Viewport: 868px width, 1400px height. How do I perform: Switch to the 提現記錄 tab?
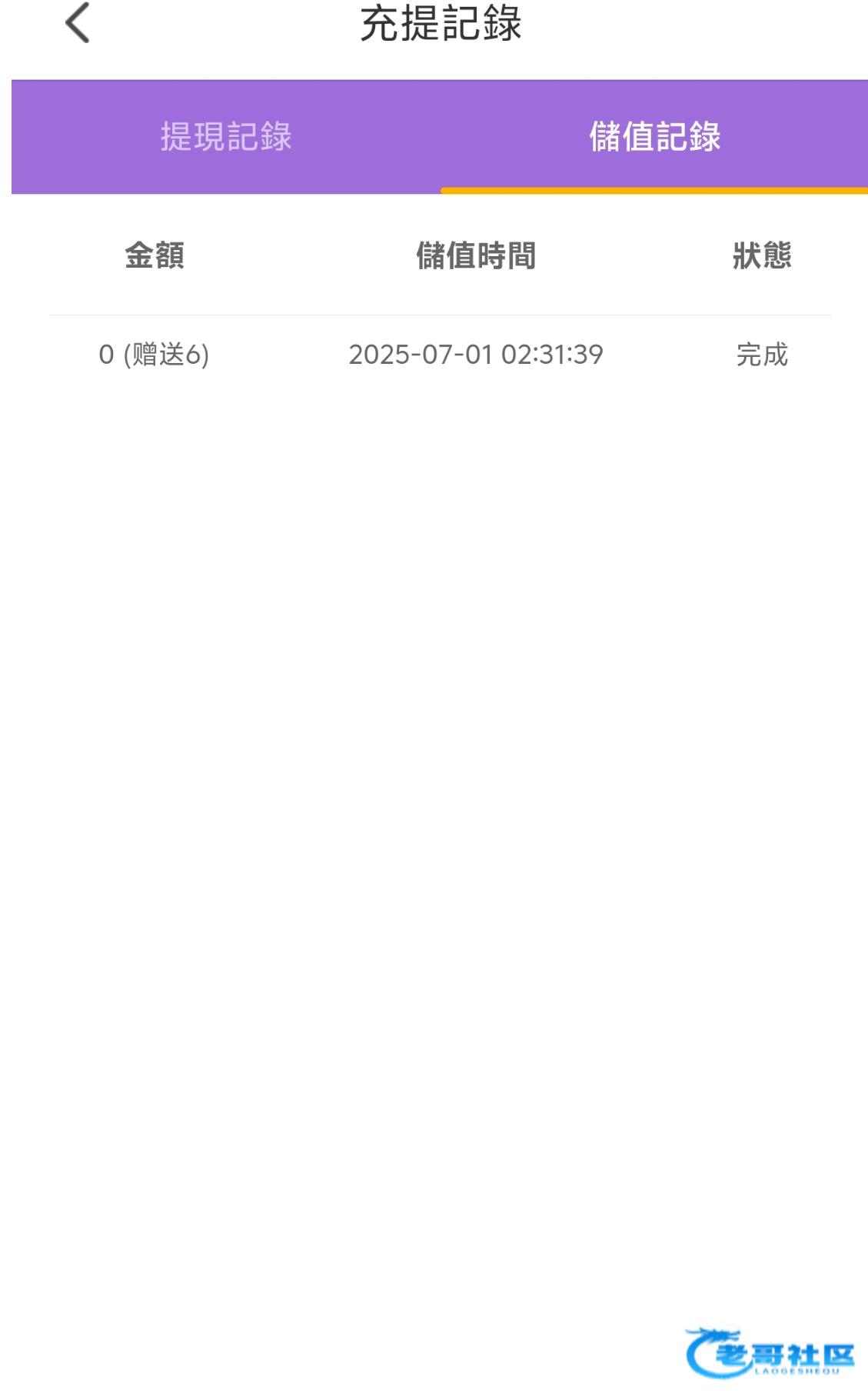click(226, 137)
